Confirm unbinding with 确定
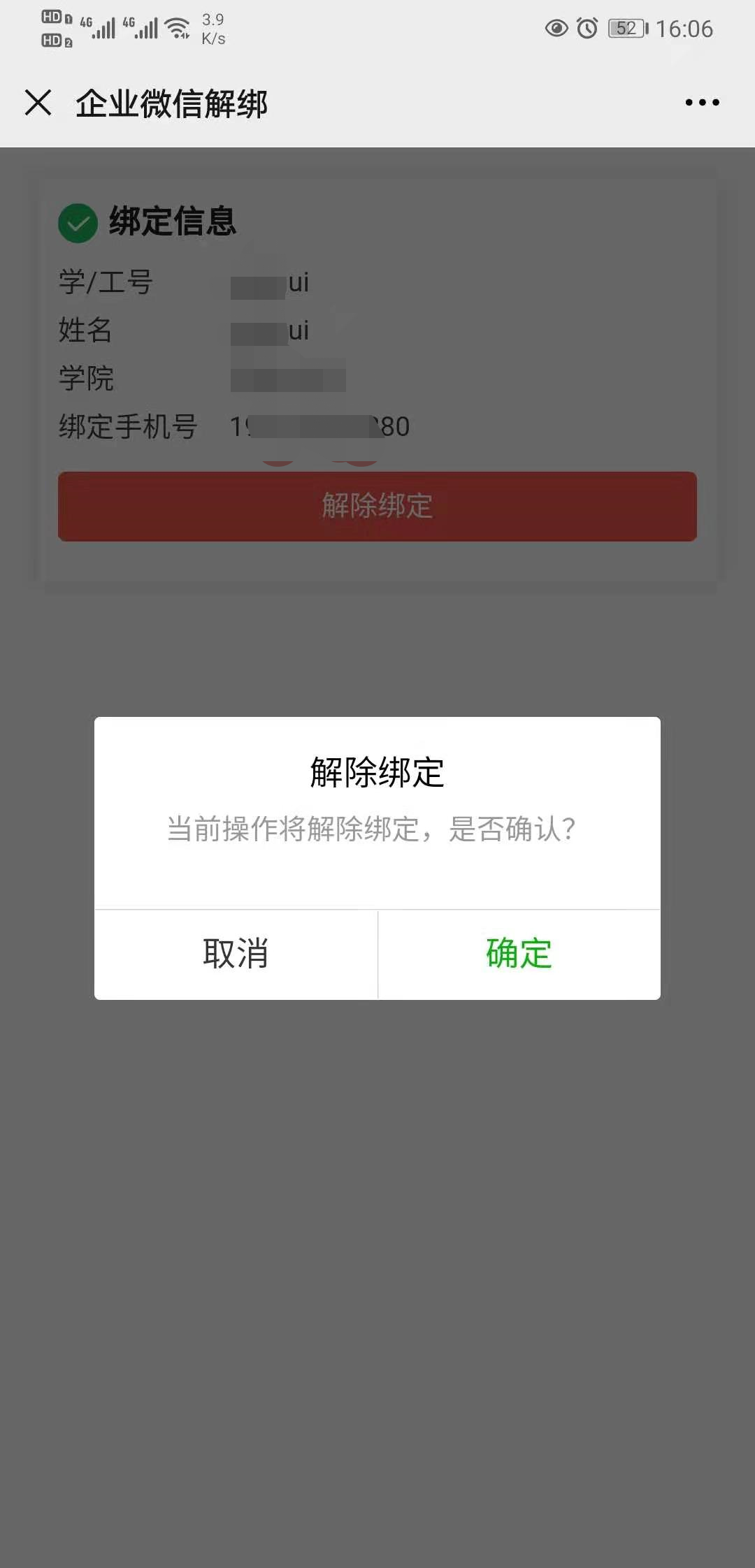Screen dimensions: 755x1568 pyautogui.click(x=519, y=954)
